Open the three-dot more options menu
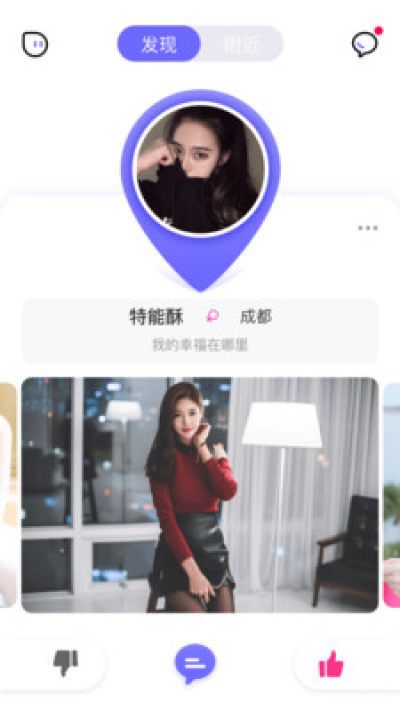Viewport: 400px width, 711px height. tap(368, 228)
